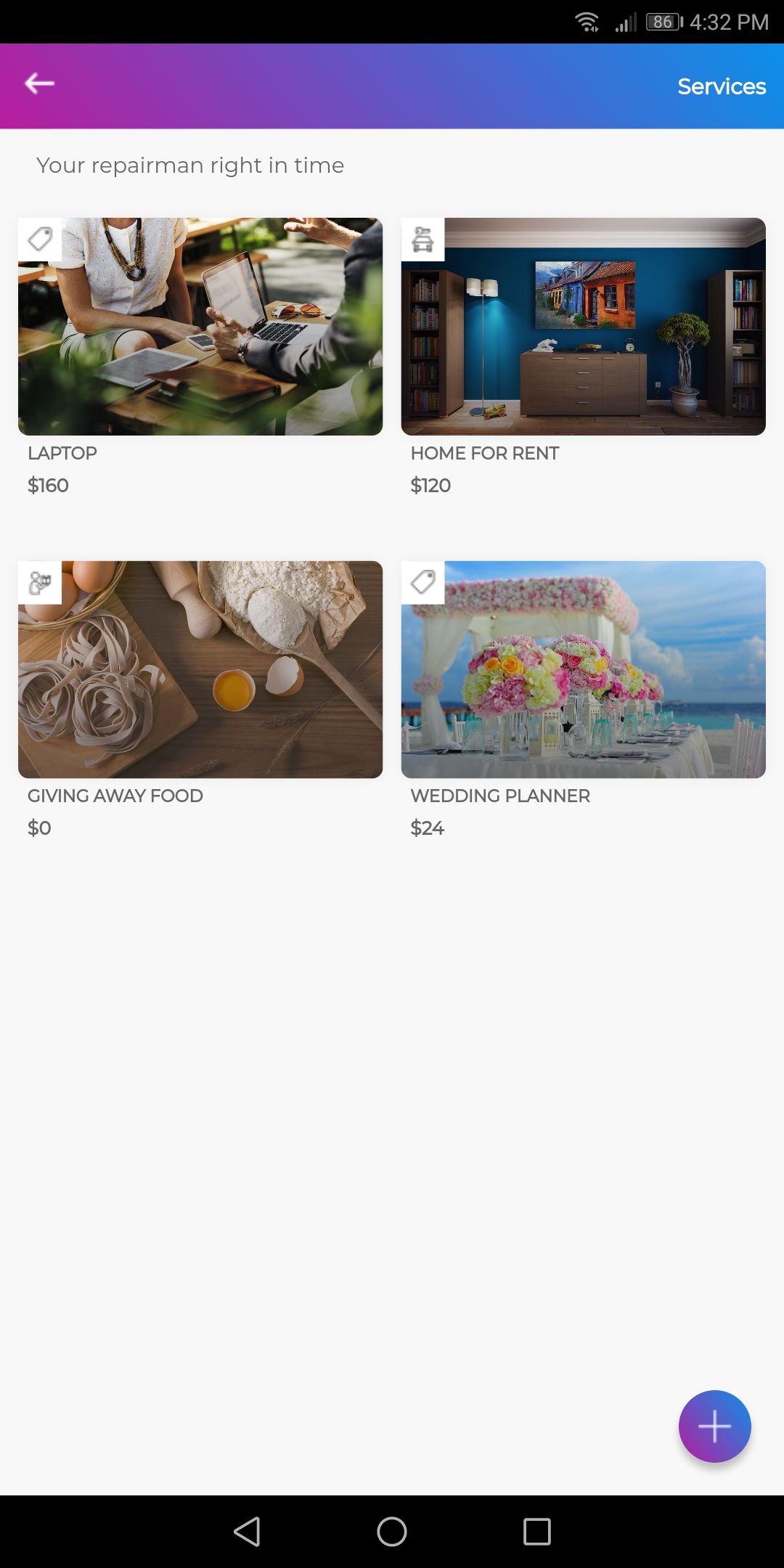Open recent apps from navigation bar
This screenshot has width=784, height=1568.
(537, 1532)
